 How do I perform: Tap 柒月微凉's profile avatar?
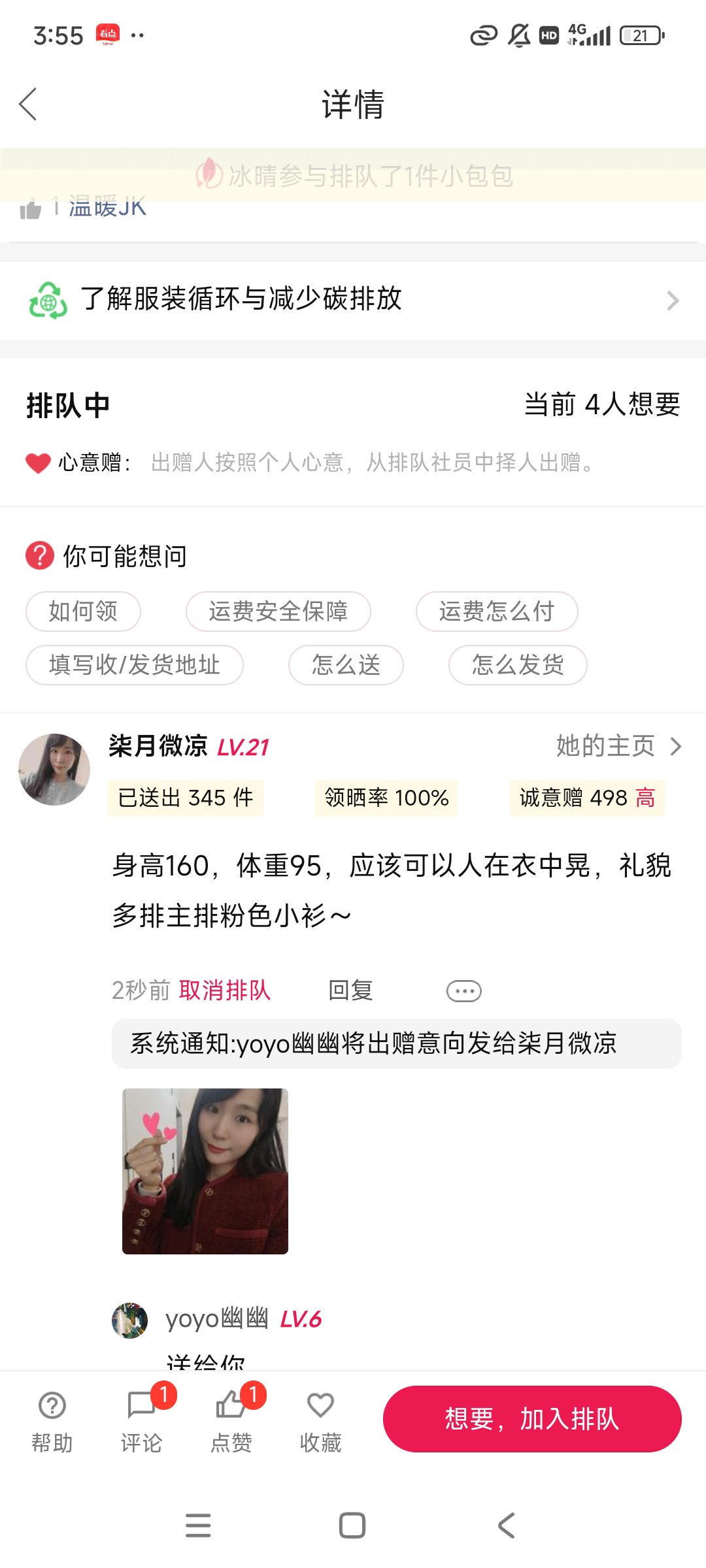54,769
